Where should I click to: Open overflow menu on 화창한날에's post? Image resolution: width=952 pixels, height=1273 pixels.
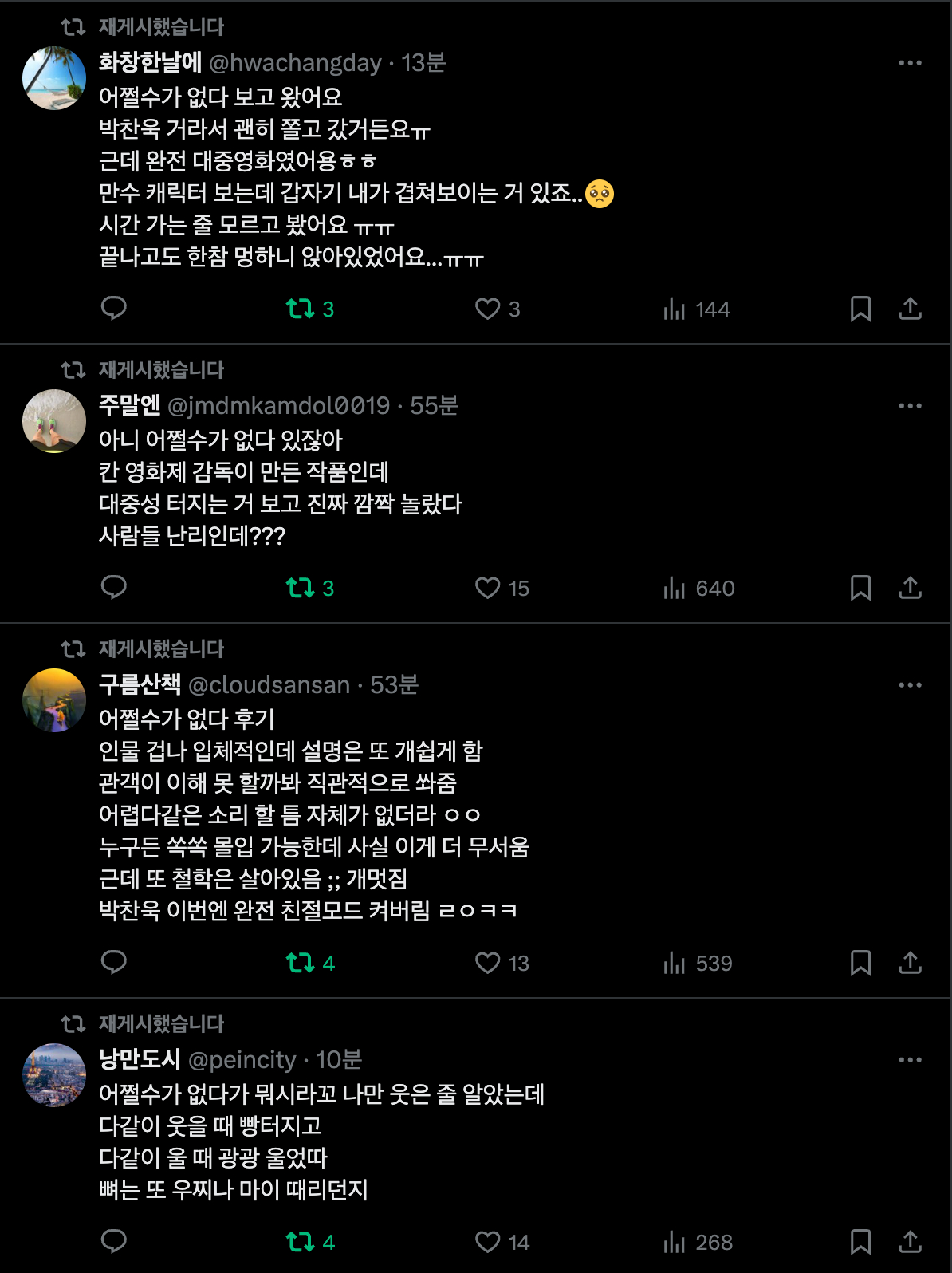(x=910, y=63)
